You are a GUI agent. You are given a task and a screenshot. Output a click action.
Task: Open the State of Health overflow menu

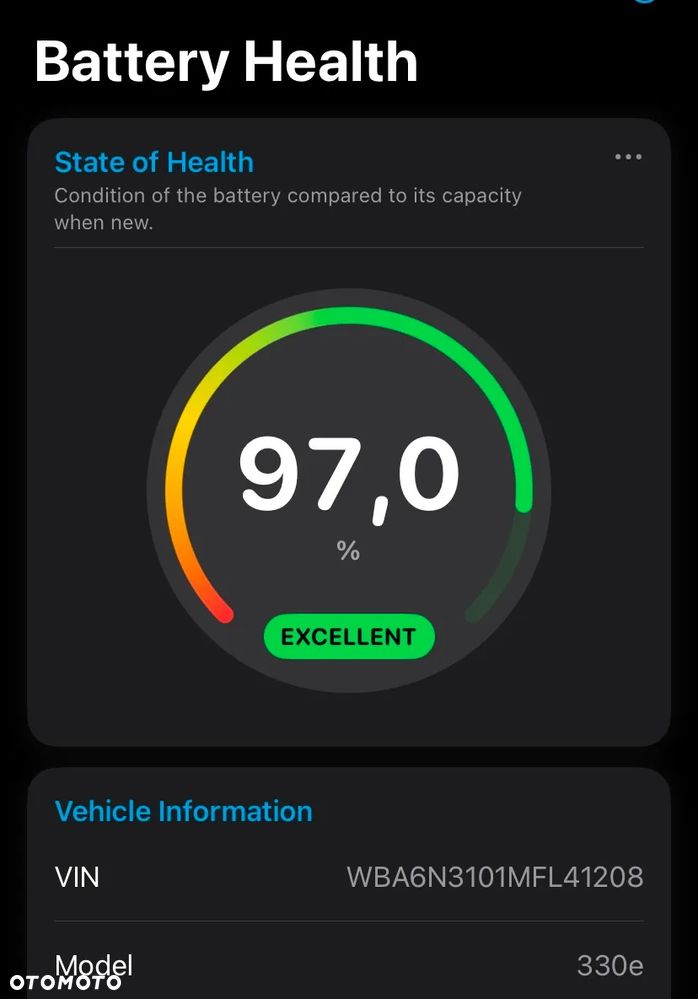(x=628, y=157)
